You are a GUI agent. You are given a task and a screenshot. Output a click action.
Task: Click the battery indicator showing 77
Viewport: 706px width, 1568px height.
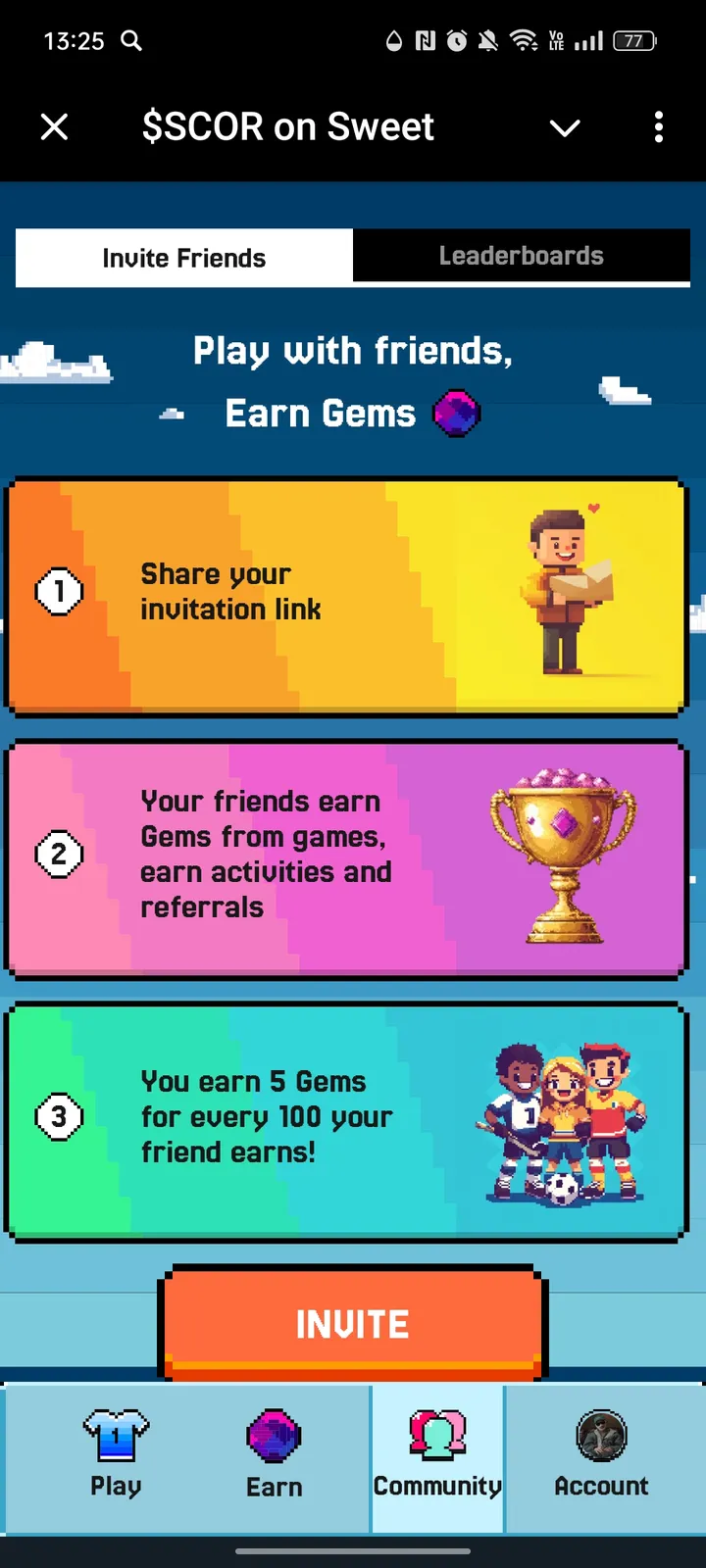[x=633, y=41]
